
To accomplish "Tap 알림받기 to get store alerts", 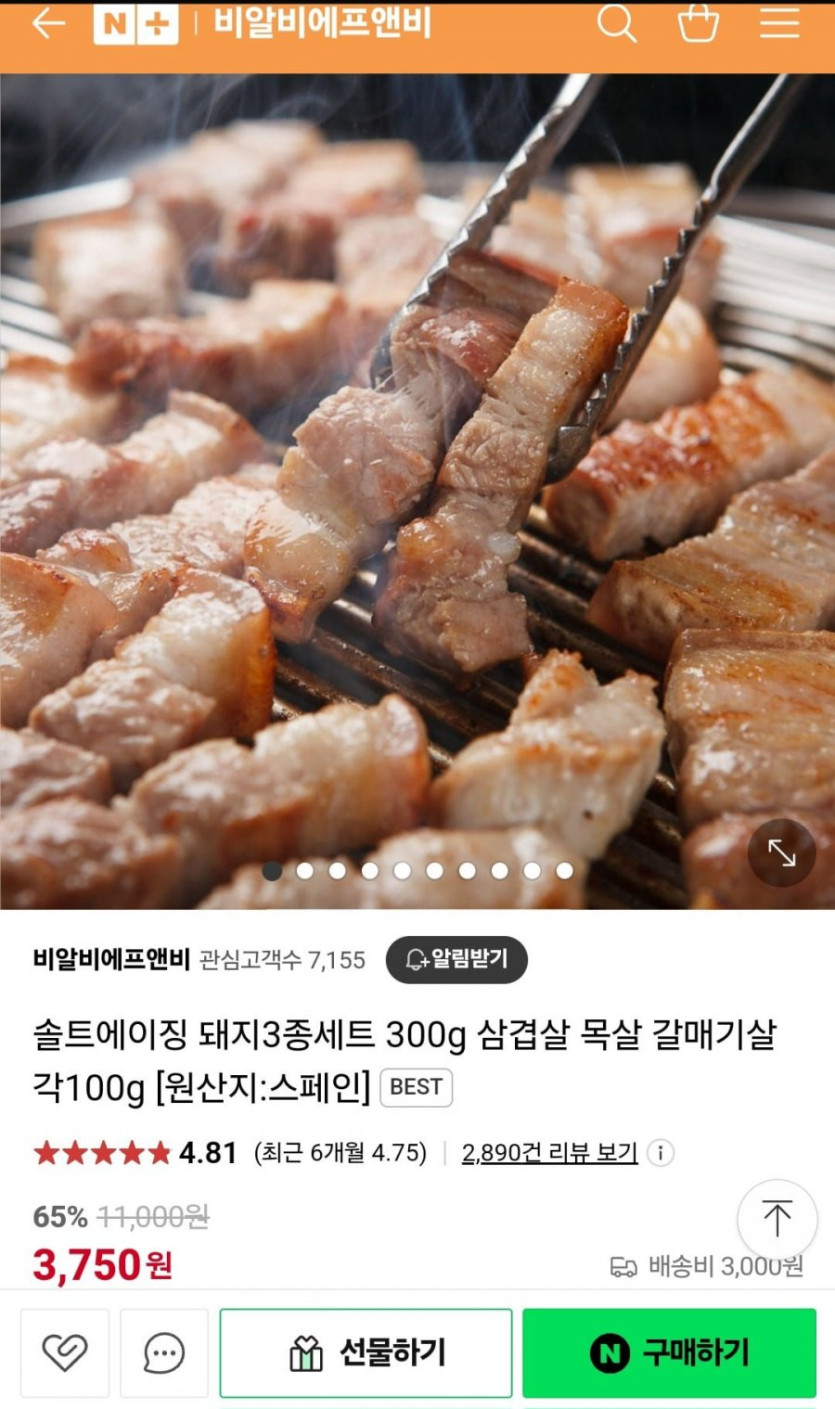I will pyautogui.click(x=456, y=960).
